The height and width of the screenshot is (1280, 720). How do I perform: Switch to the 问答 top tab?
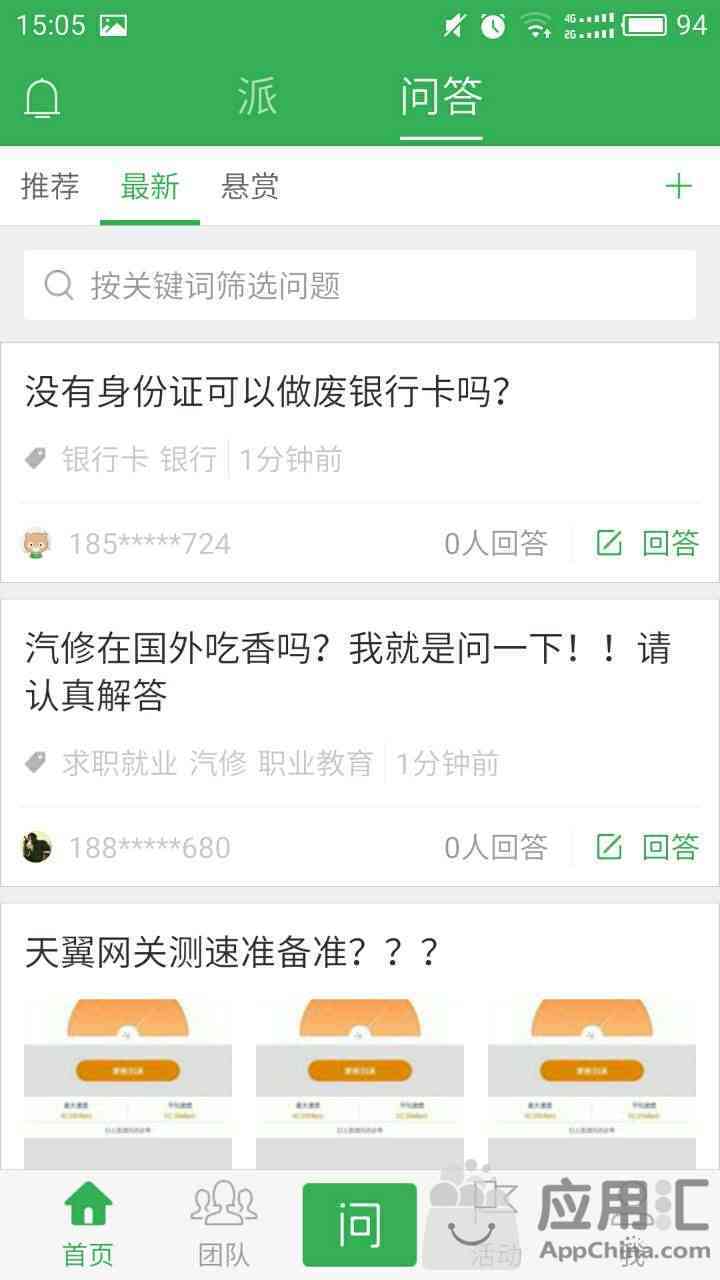441,97
